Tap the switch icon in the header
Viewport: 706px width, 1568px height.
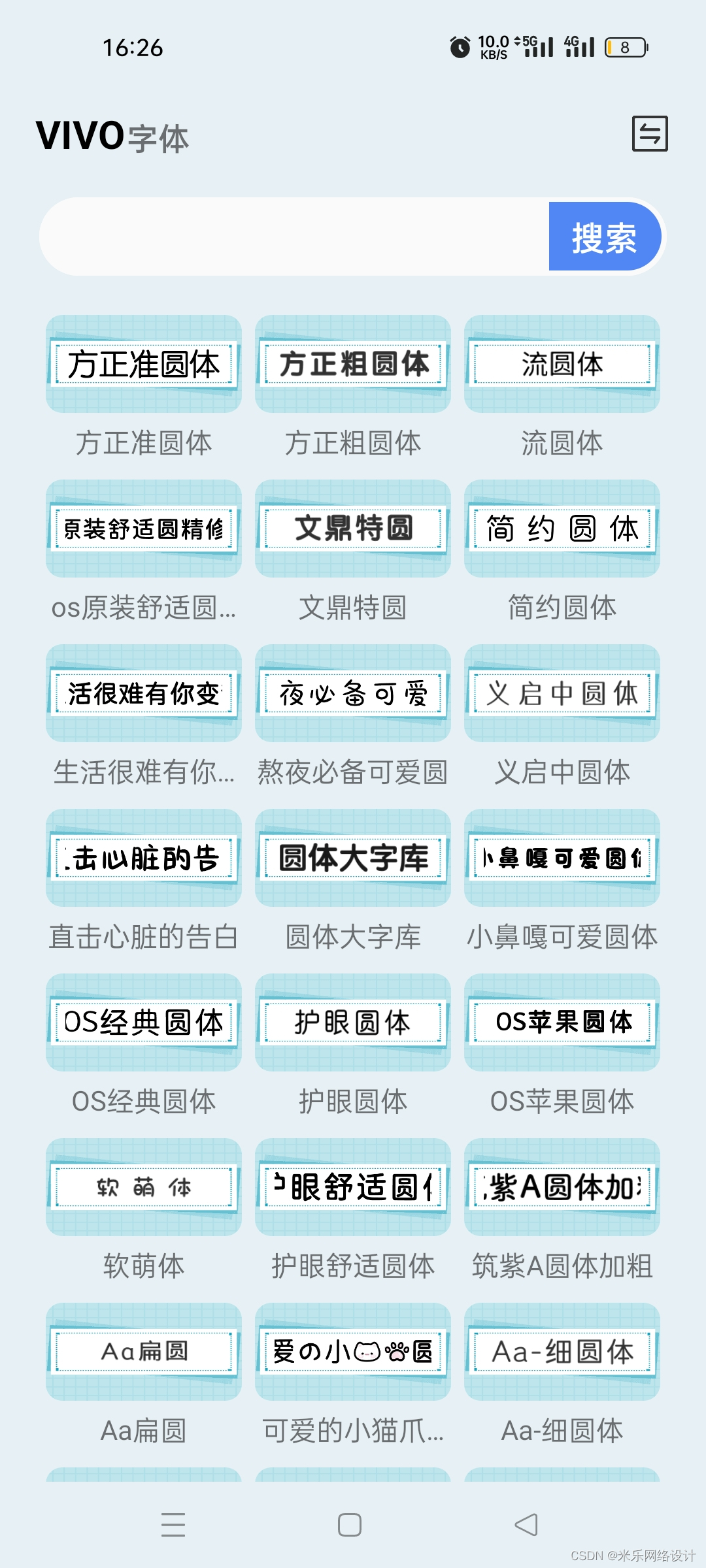(650, 134)
